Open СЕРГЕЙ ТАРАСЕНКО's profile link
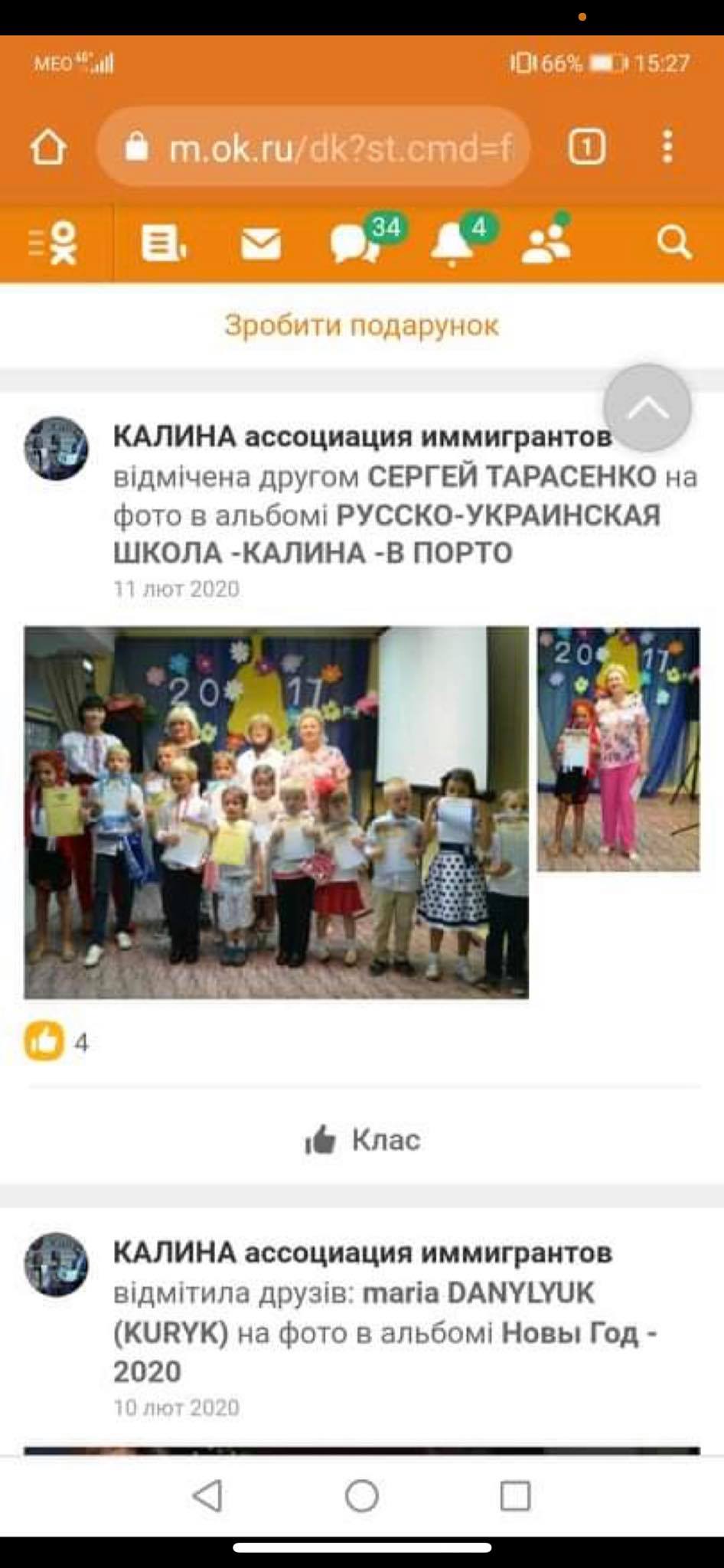 [x=512, y=476]
